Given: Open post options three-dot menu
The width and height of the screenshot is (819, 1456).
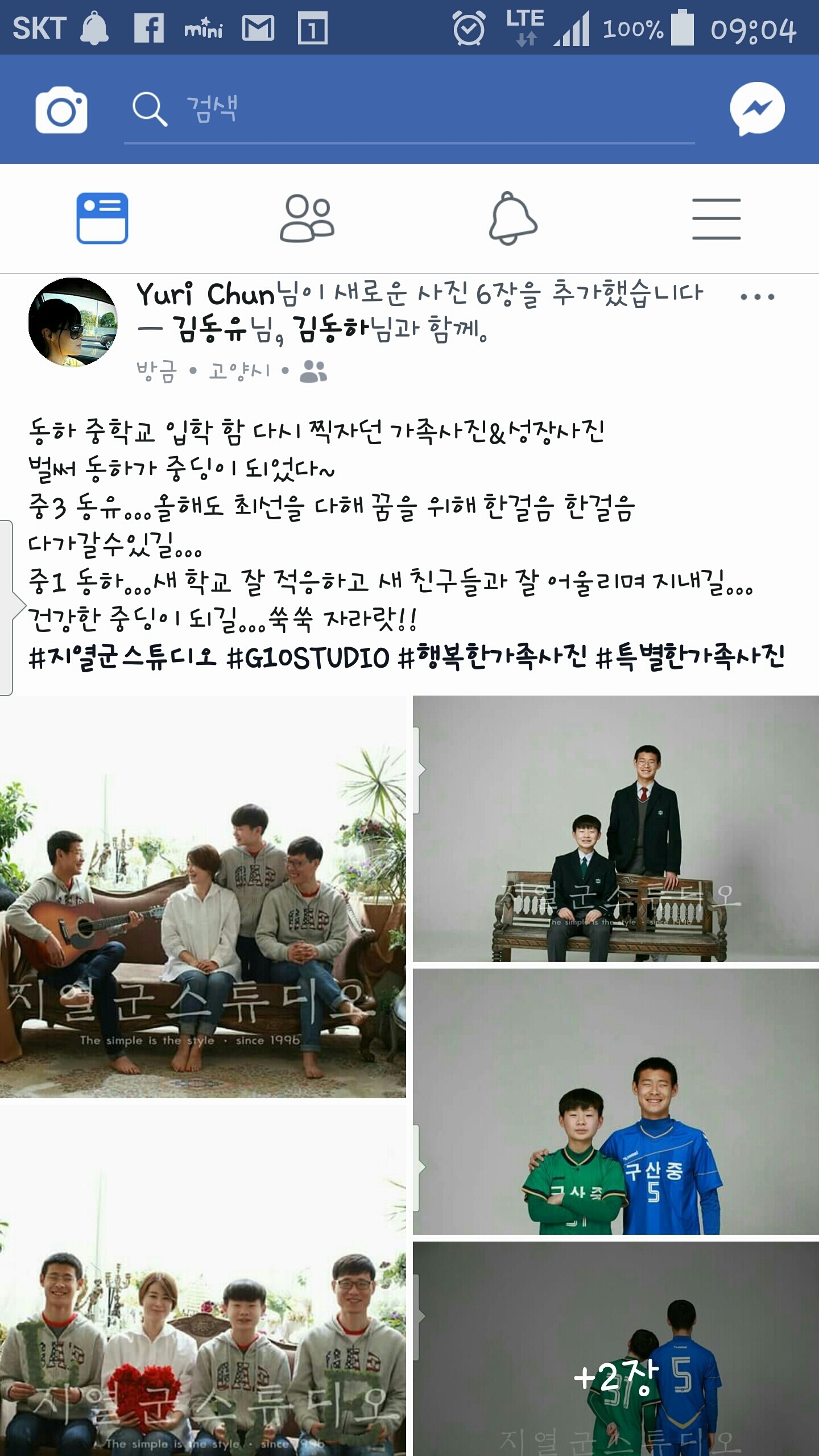Looking at the screenshot, I should [757, 297].
